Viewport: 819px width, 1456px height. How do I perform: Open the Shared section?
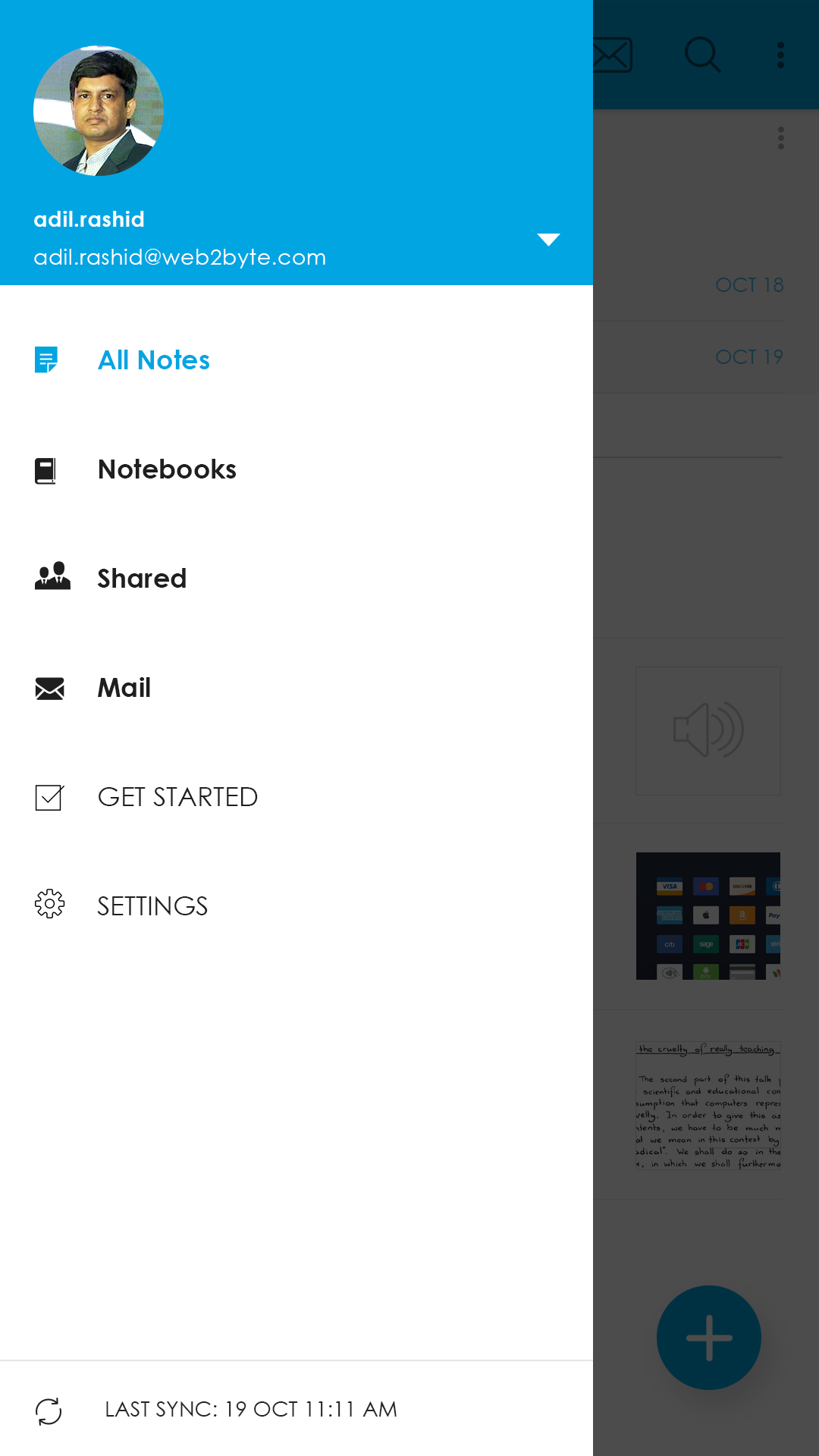click(x=296, y=579)
